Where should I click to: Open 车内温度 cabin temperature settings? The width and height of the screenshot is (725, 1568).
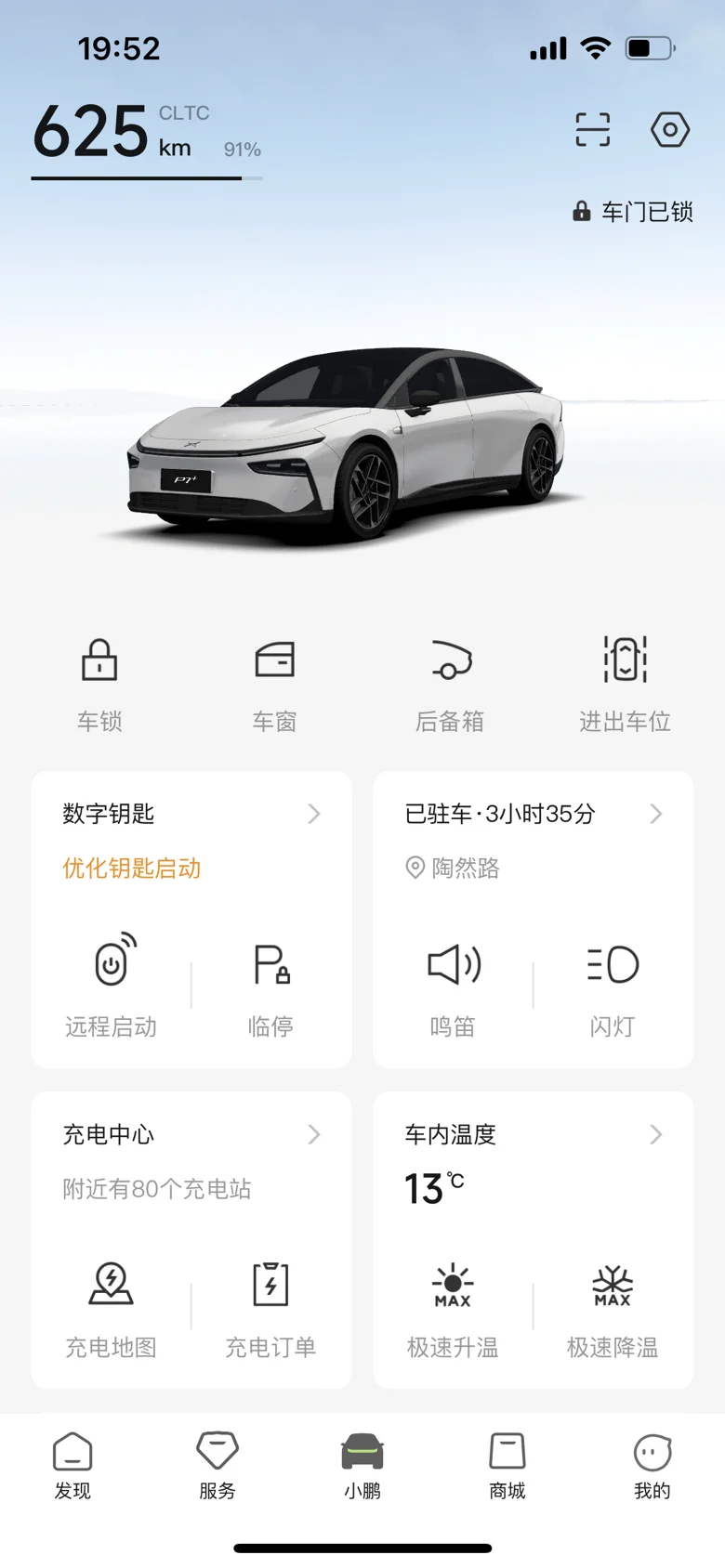534,1135
